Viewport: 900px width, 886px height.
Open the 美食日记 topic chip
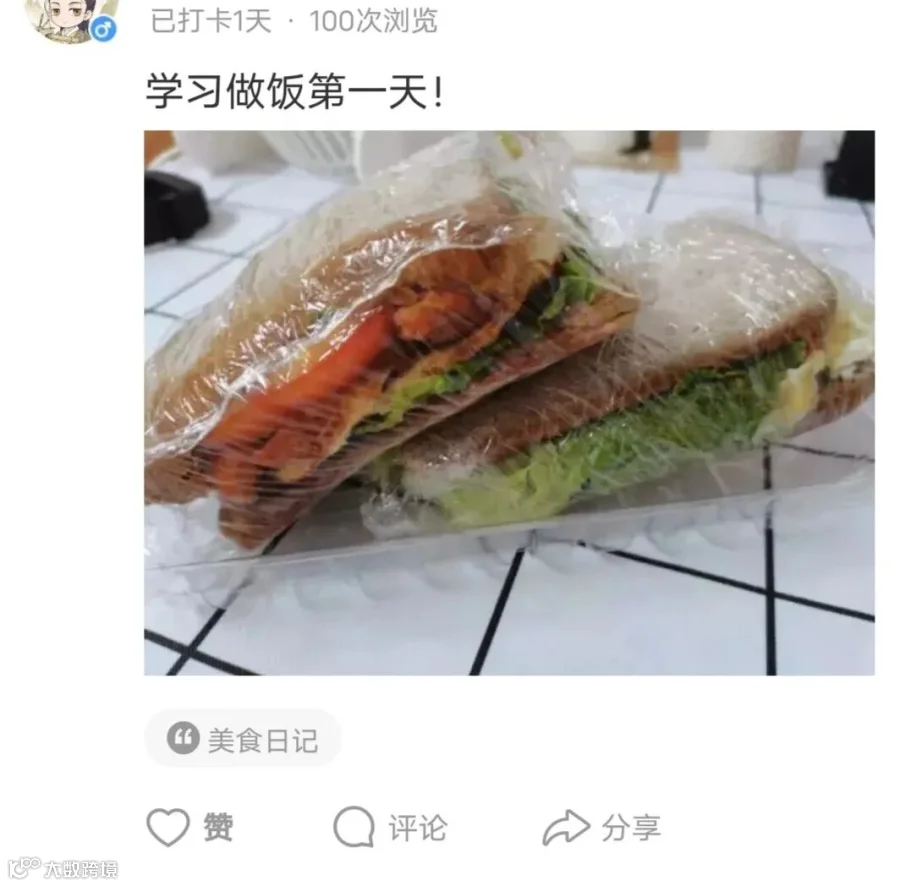coord(243,739)
